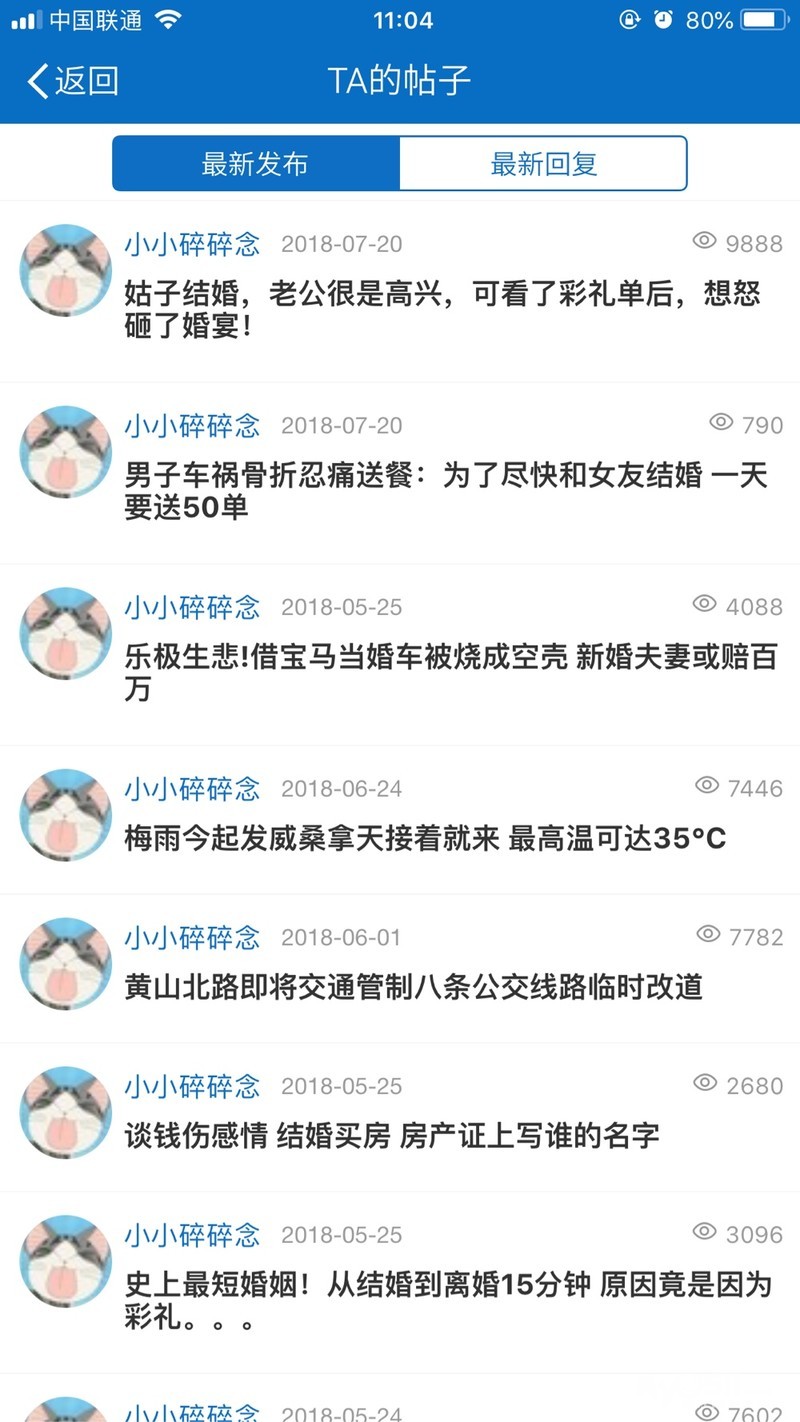Switch to 最新回复 tab
The width and height of the screenshot is (800, 1422).
click(543, 164)
